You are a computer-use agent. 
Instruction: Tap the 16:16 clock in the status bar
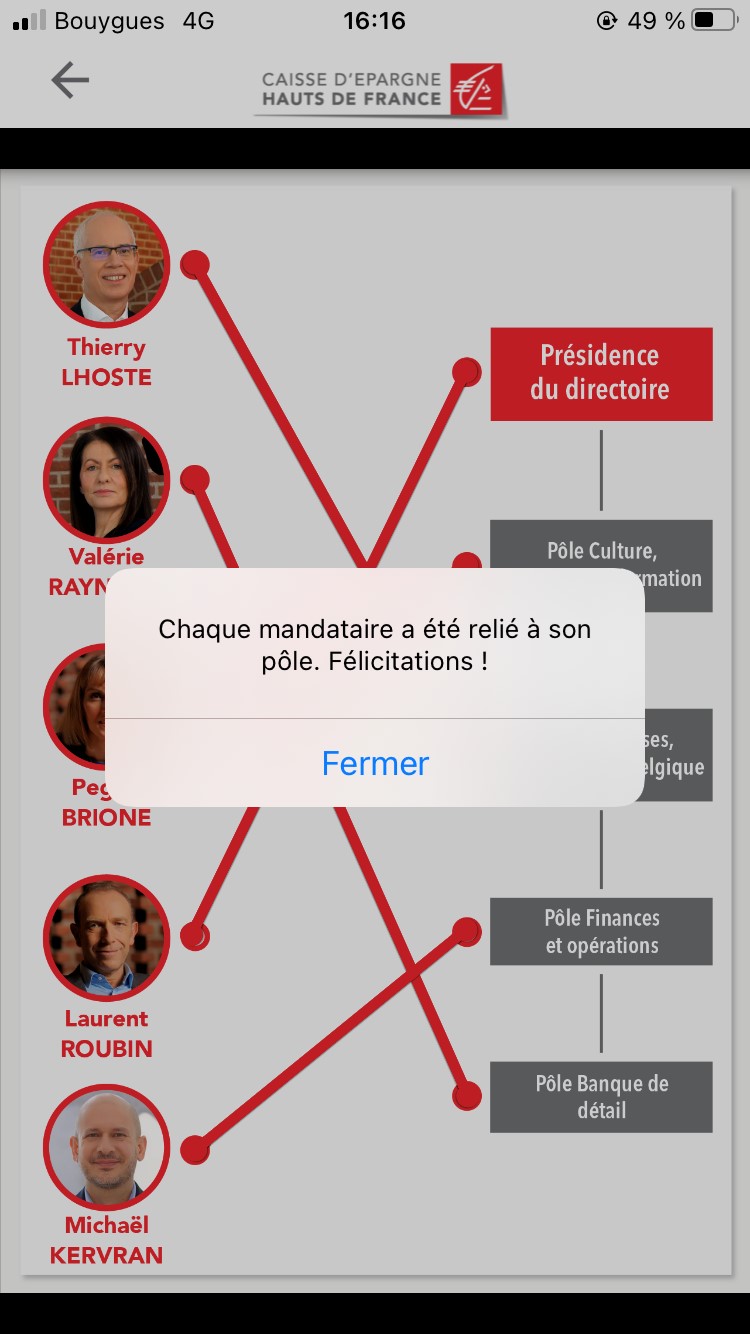coord(375,20)
